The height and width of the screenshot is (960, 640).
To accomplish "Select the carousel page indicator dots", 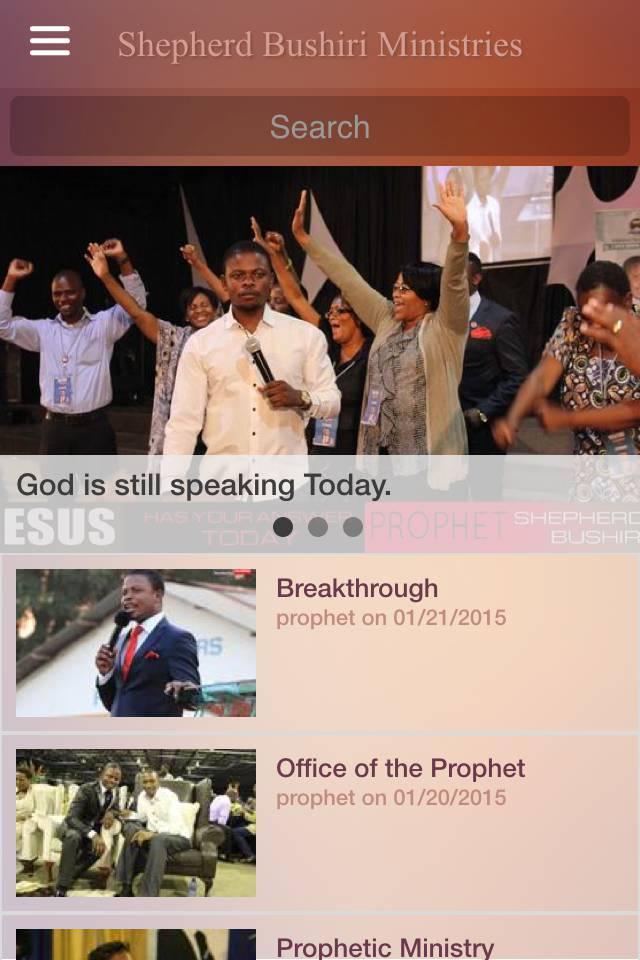I will click(318, 527).
